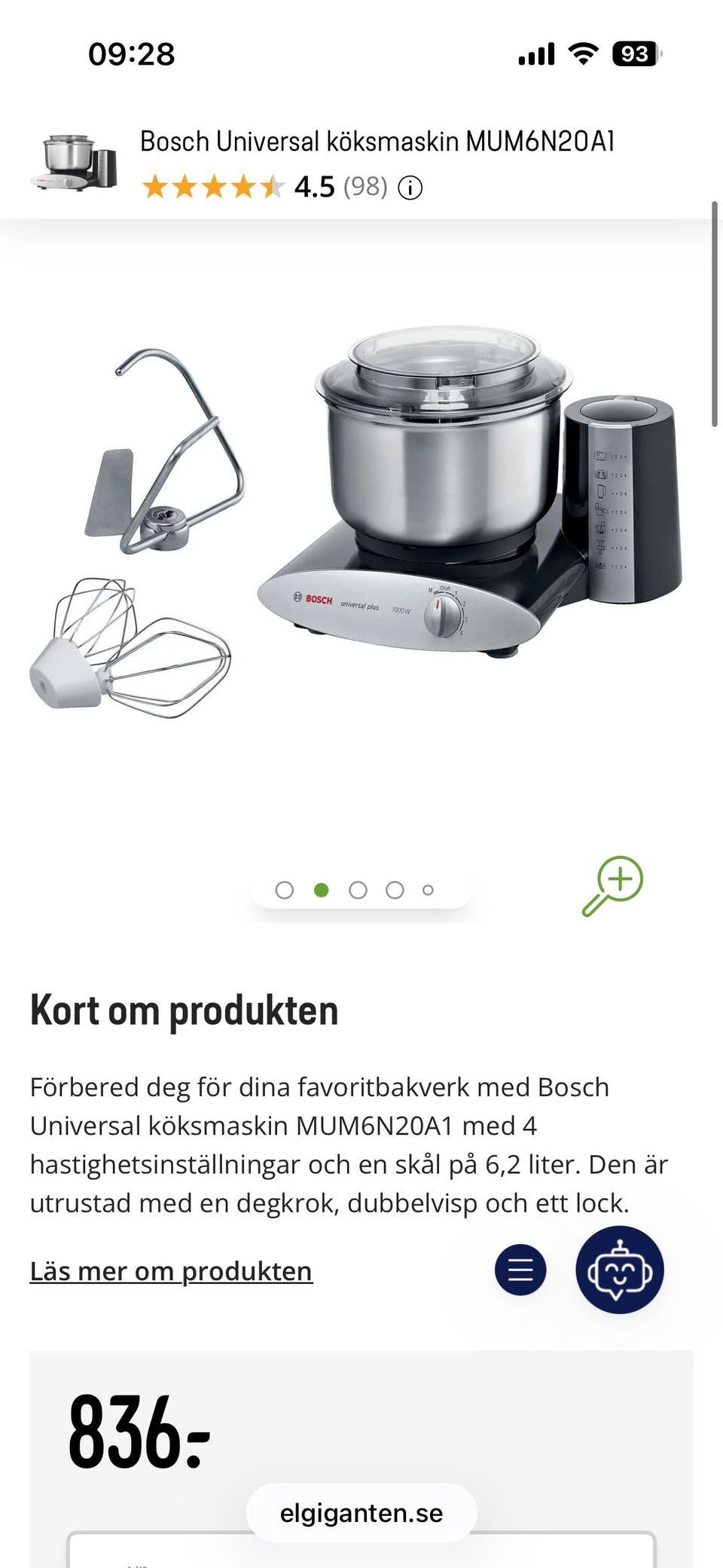
Task: Select the first carousel dot
Action: pyautogui.click(x=285, y=889)
